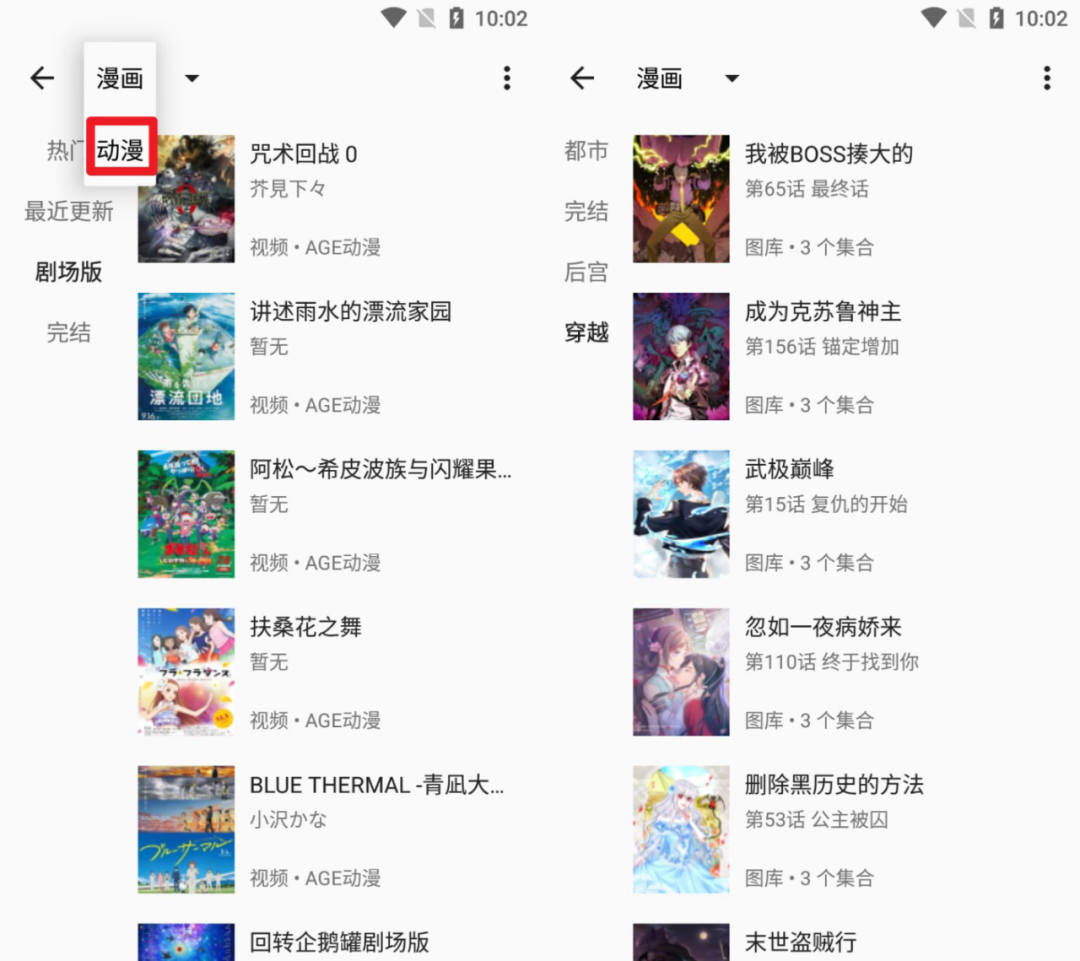The height and width of the screenshot is (961, 1080).
Task: Select the 穿越 category tab
Action: click(586, 332)
